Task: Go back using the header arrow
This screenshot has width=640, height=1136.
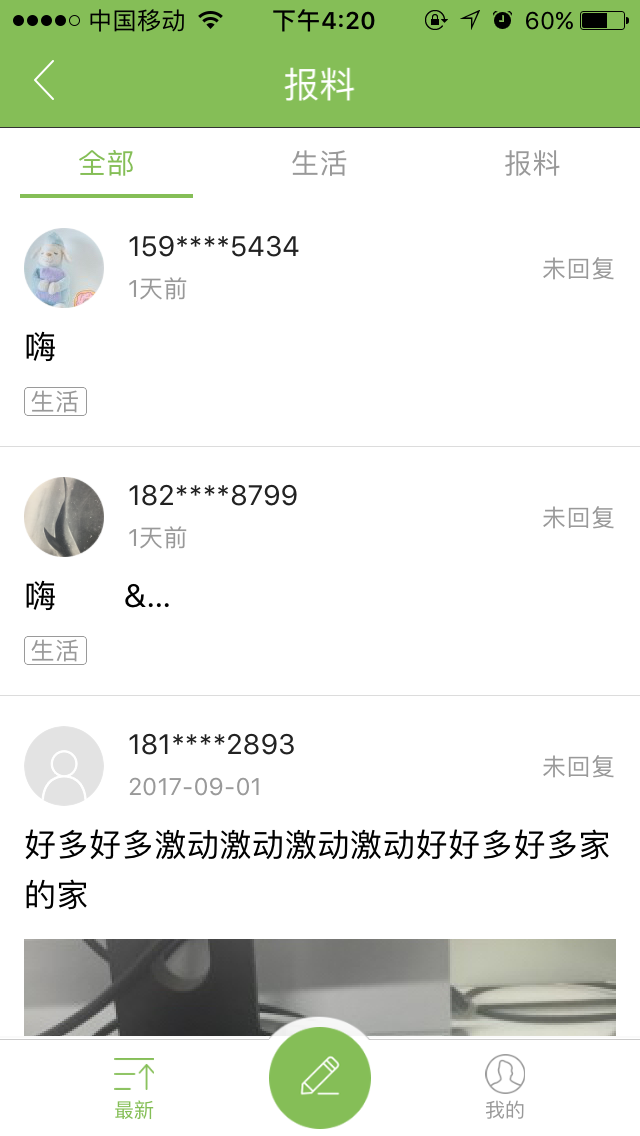Action: click(x=44, y=81)
